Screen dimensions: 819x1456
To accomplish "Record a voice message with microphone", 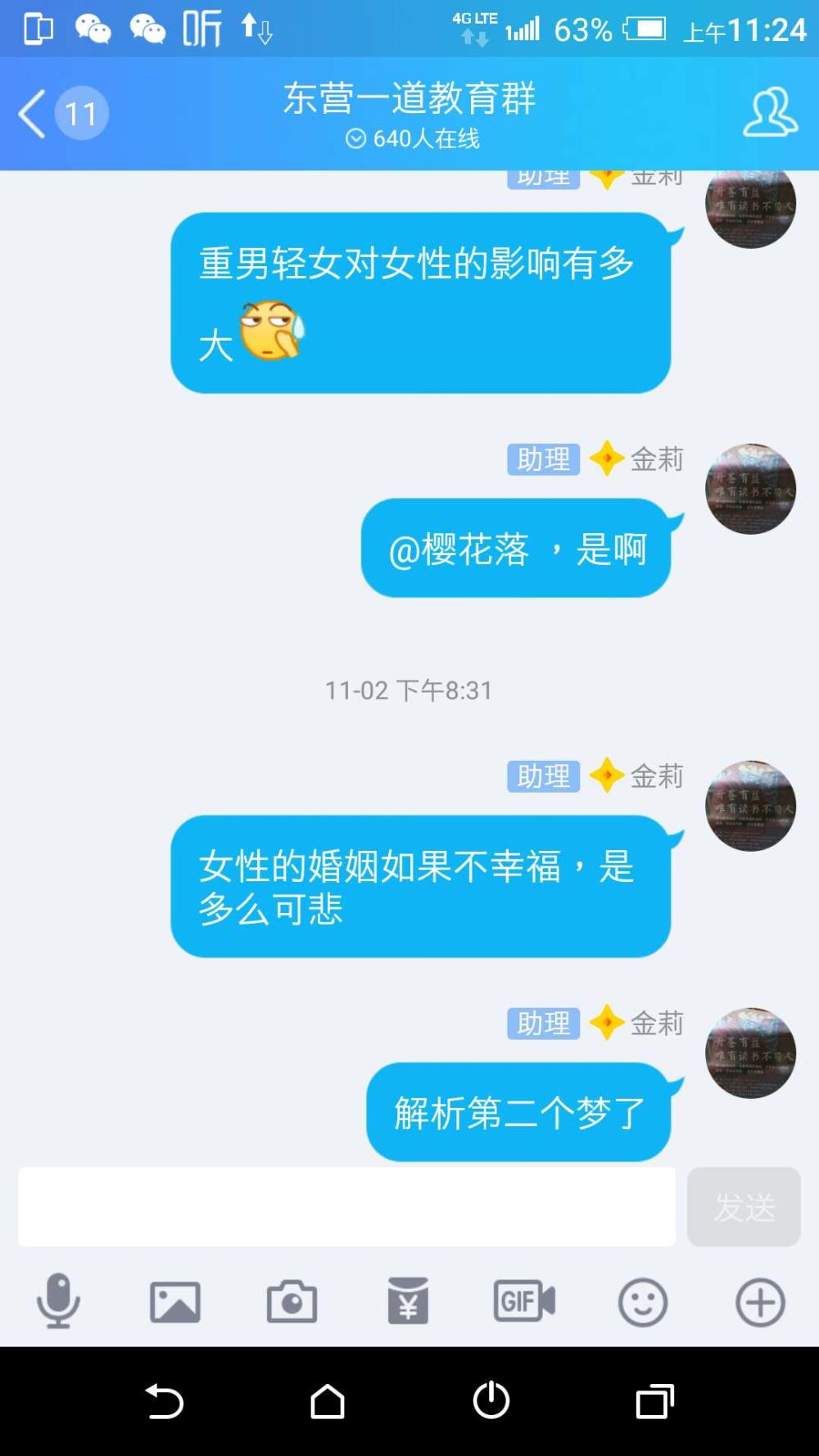I will [x=58, y=1300].
